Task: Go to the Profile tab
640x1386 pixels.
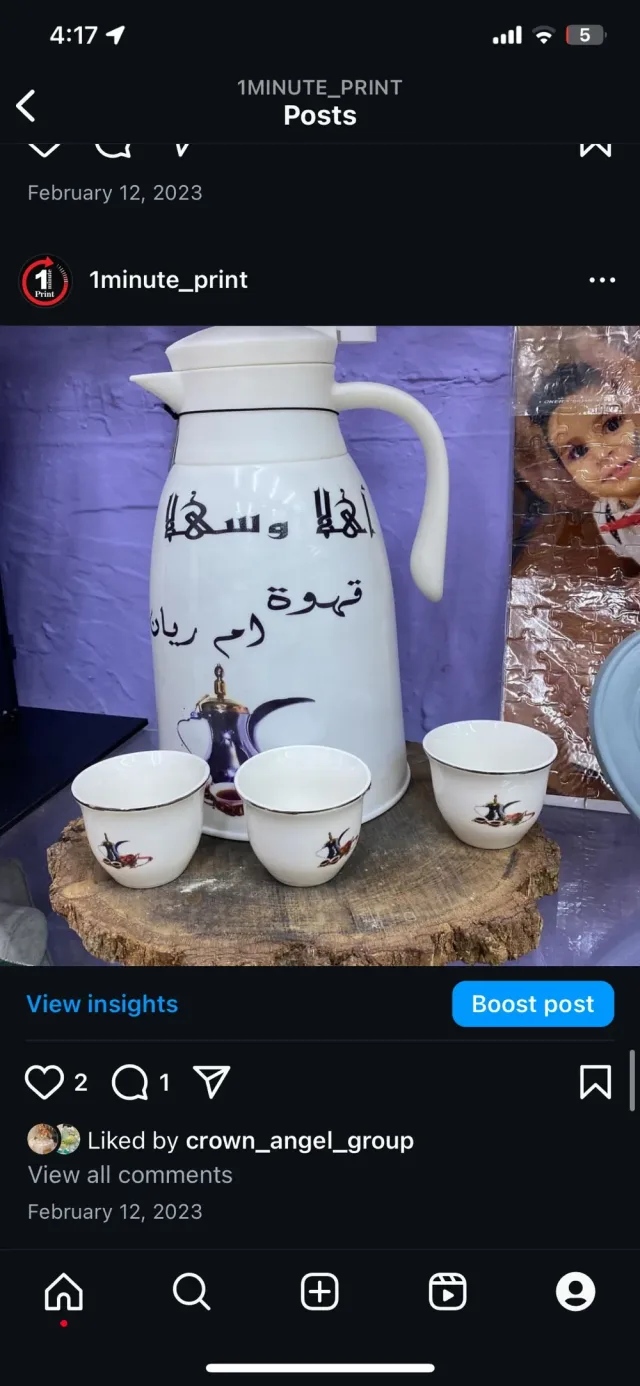Action: [x=576, y=1292]
